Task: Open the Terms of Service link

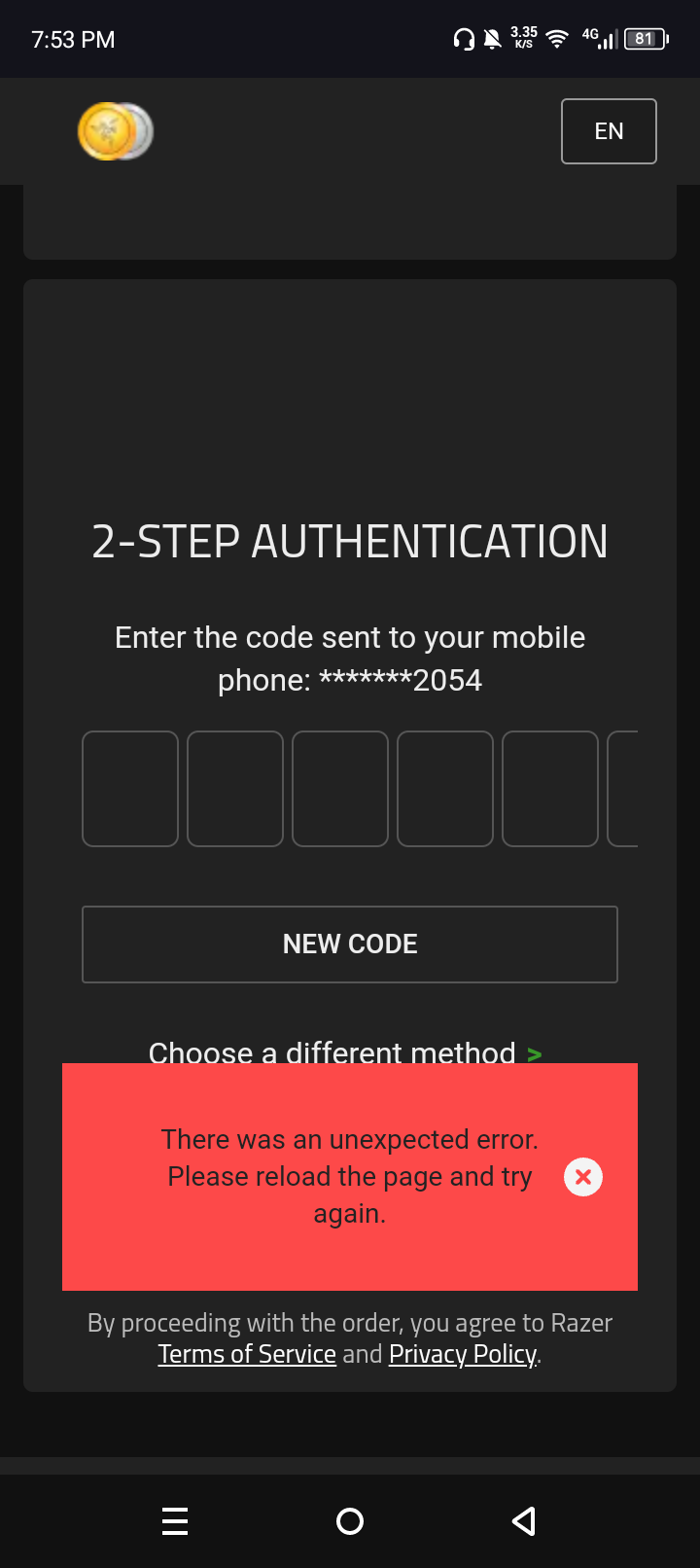Action: pyautogui.click(x=247, y=1354)
